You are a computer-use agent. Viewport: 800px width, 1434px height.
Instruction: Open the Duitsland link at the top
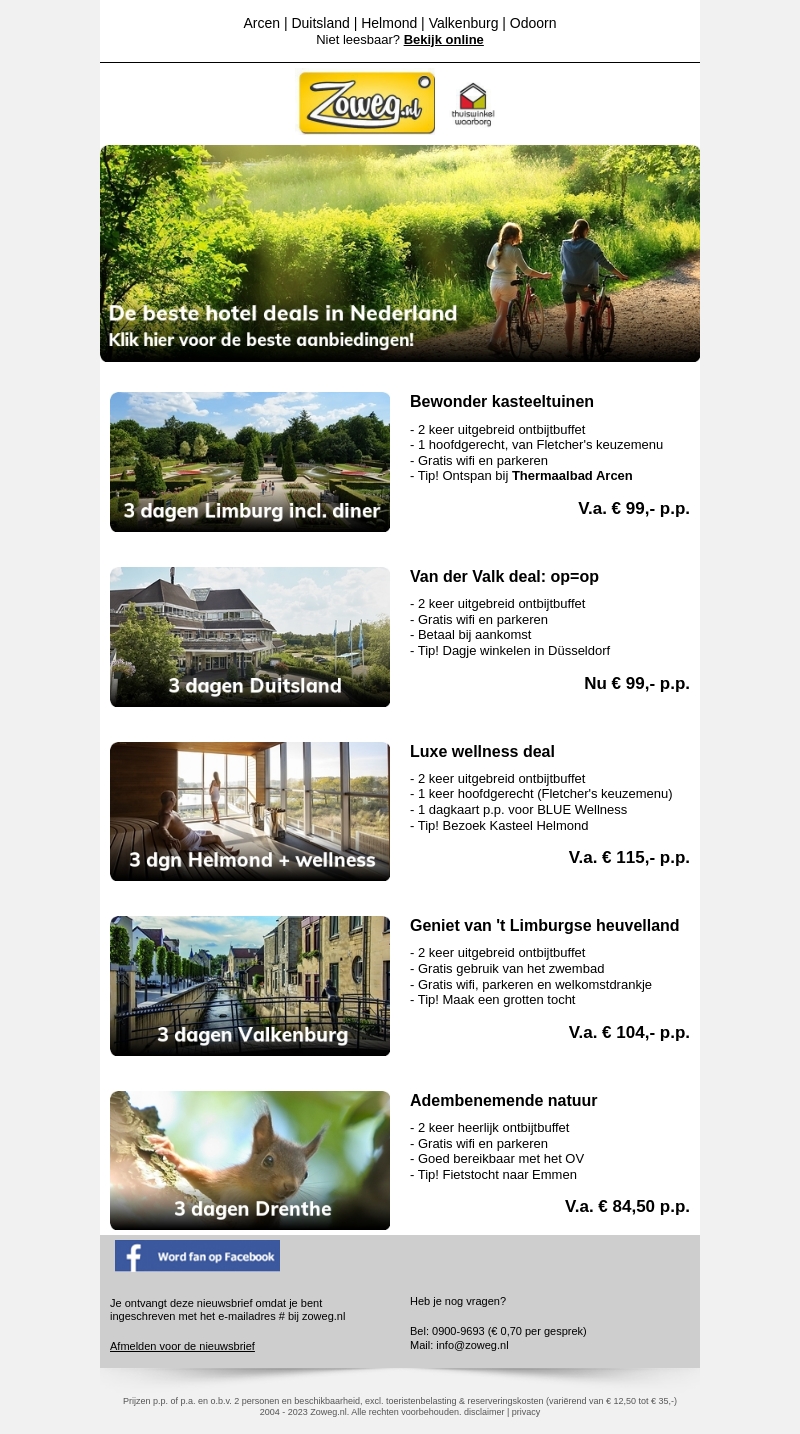click(320, 23)
